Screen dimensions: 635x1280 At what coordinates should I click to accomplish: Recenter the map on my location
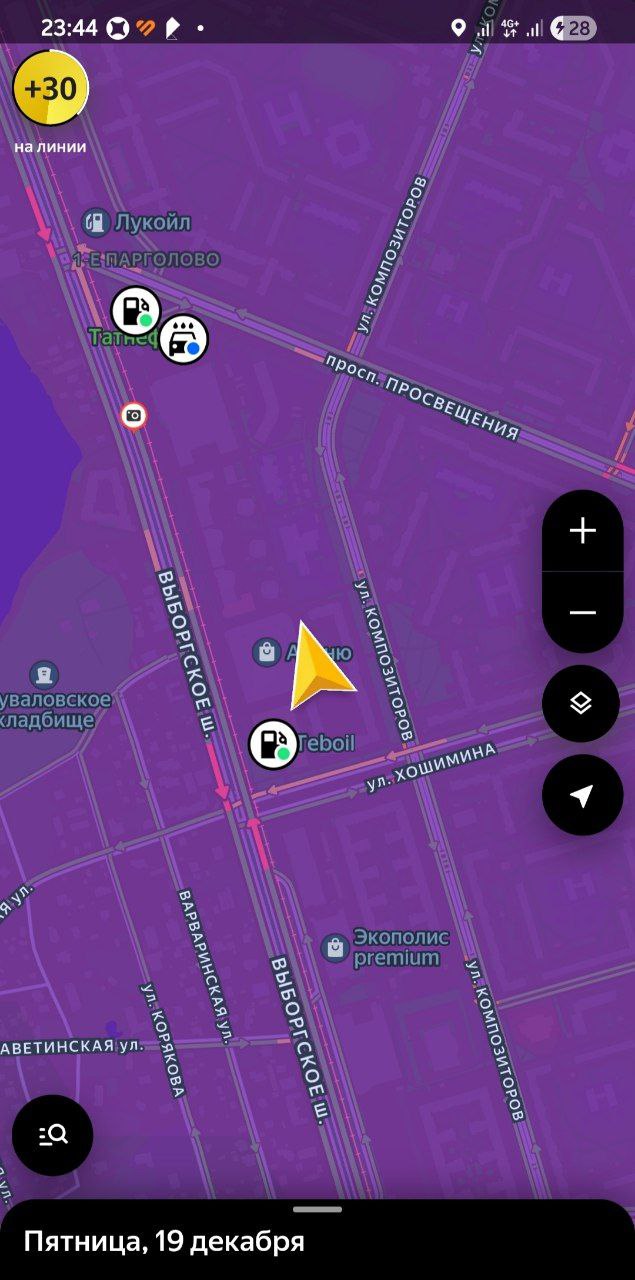click(582, 795)
